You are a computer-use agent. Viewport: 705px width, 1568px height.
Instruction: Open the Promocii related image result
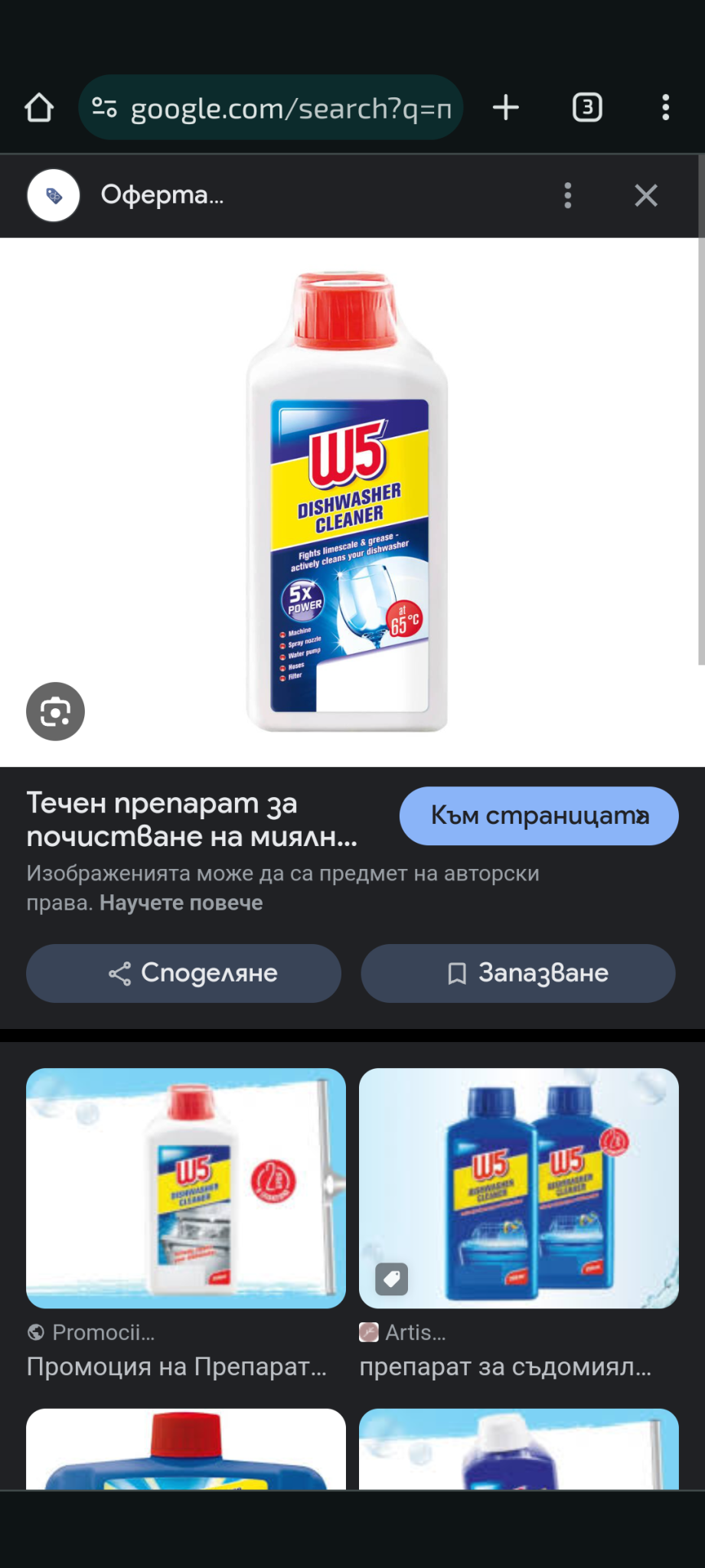coord(186,1187)
